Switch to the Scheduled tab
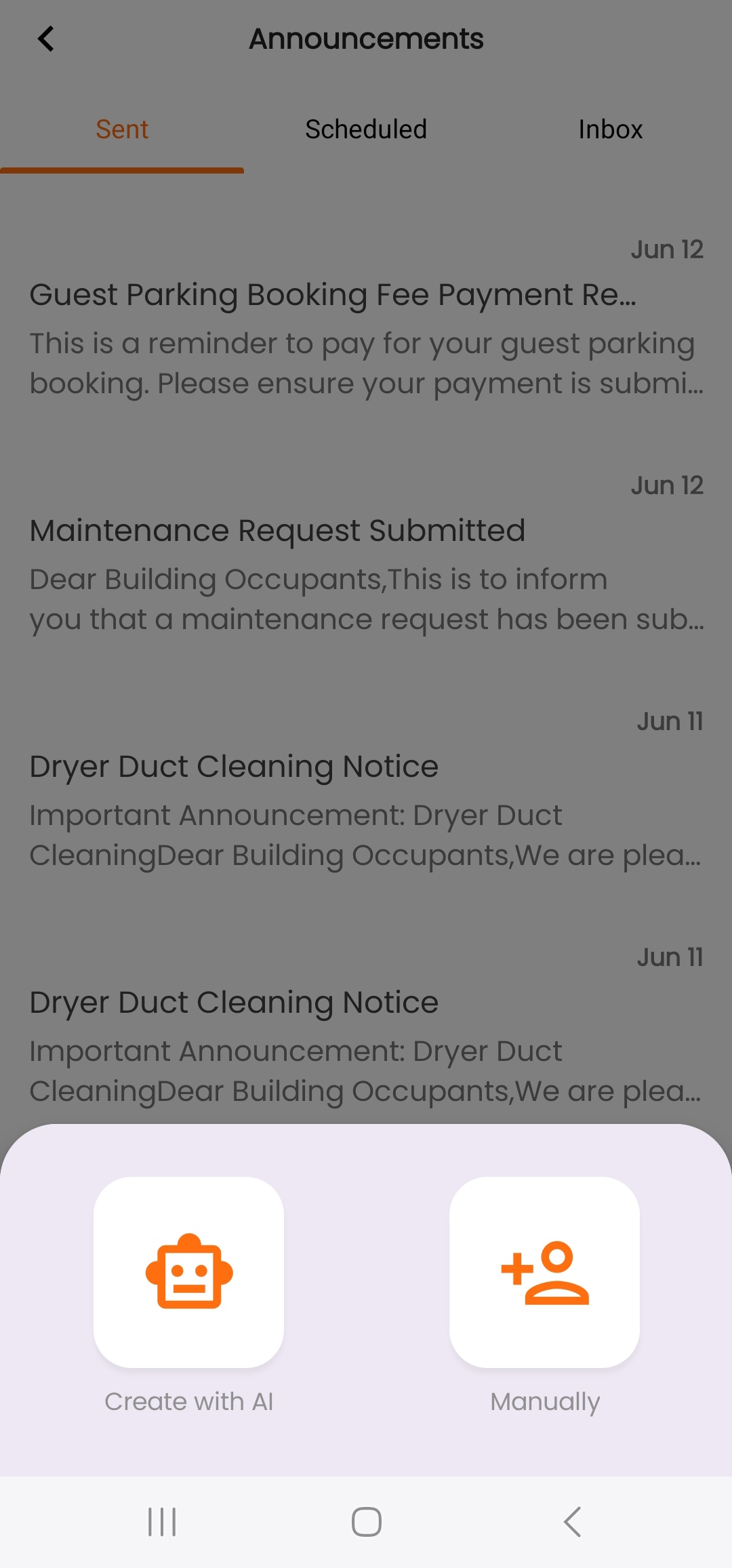This screenshot has width=732, height=1568. [366, 129]
